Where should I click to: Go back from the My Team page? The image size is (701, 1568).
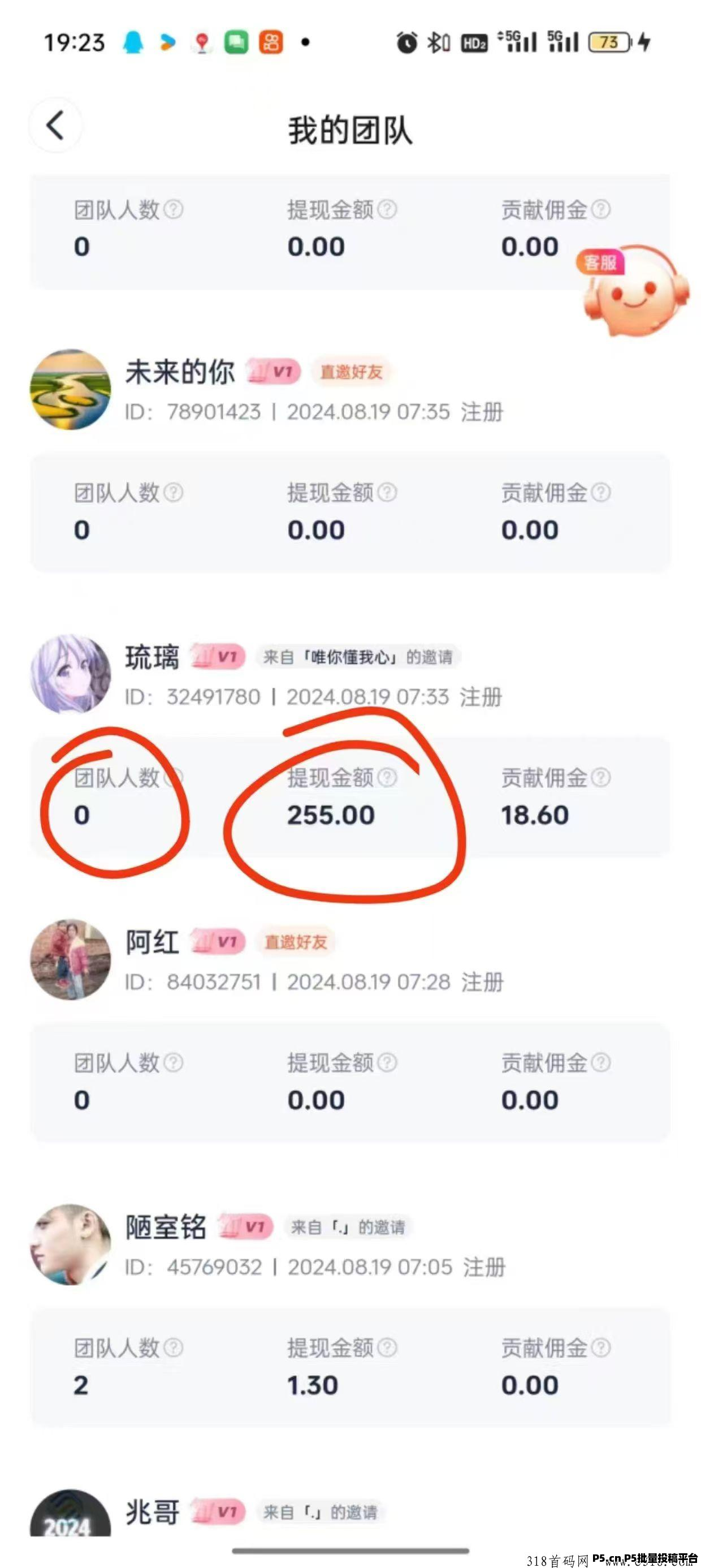point(55,126)
